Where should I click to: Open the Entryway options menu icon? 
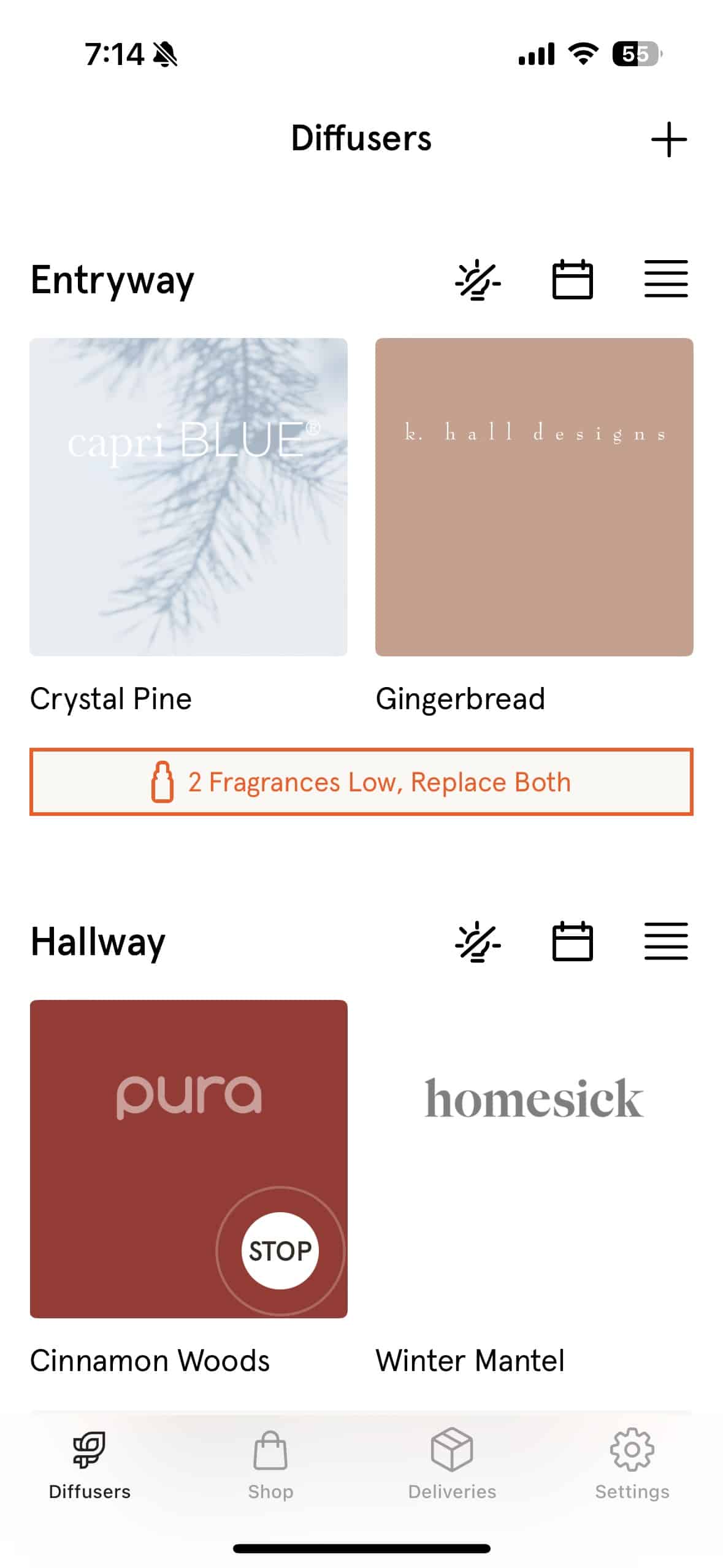(666, 280)
